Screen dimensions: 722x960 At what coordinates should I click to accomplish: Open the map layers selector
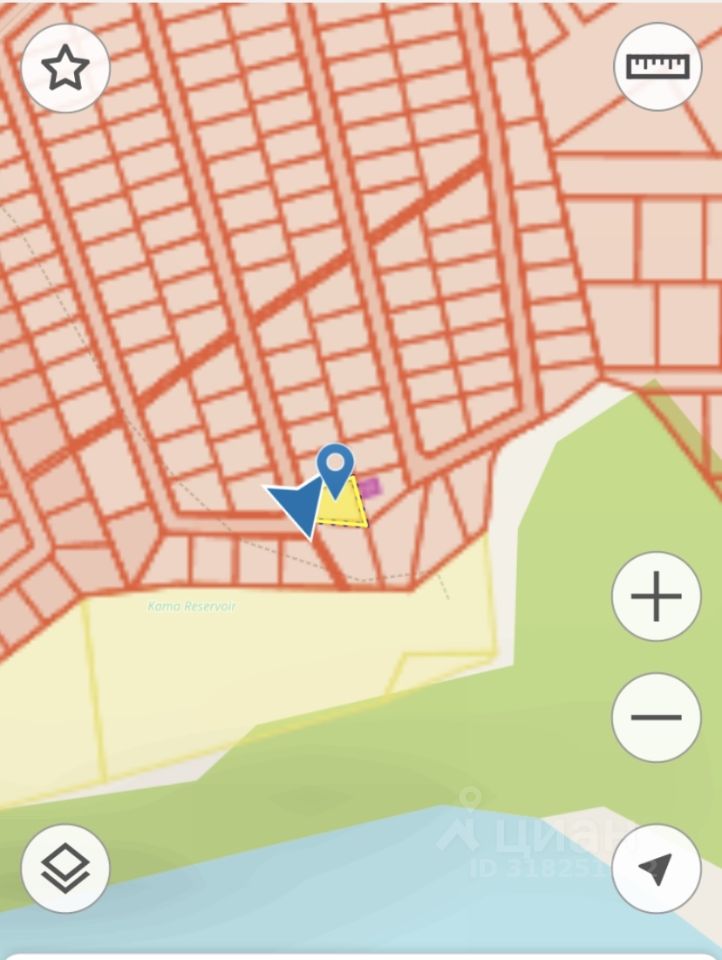[65, 868]
